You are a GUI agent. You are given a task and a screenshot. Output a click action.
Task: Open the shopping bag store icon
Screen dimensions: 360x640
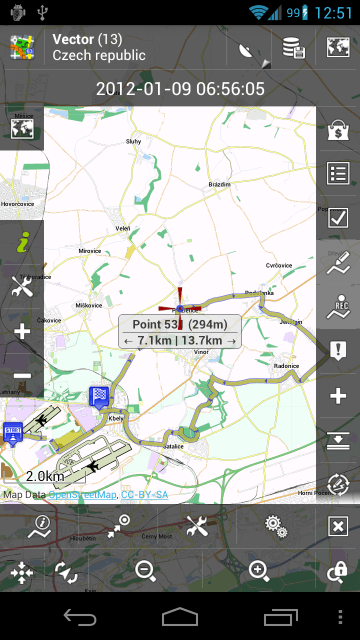pos(338,130)
